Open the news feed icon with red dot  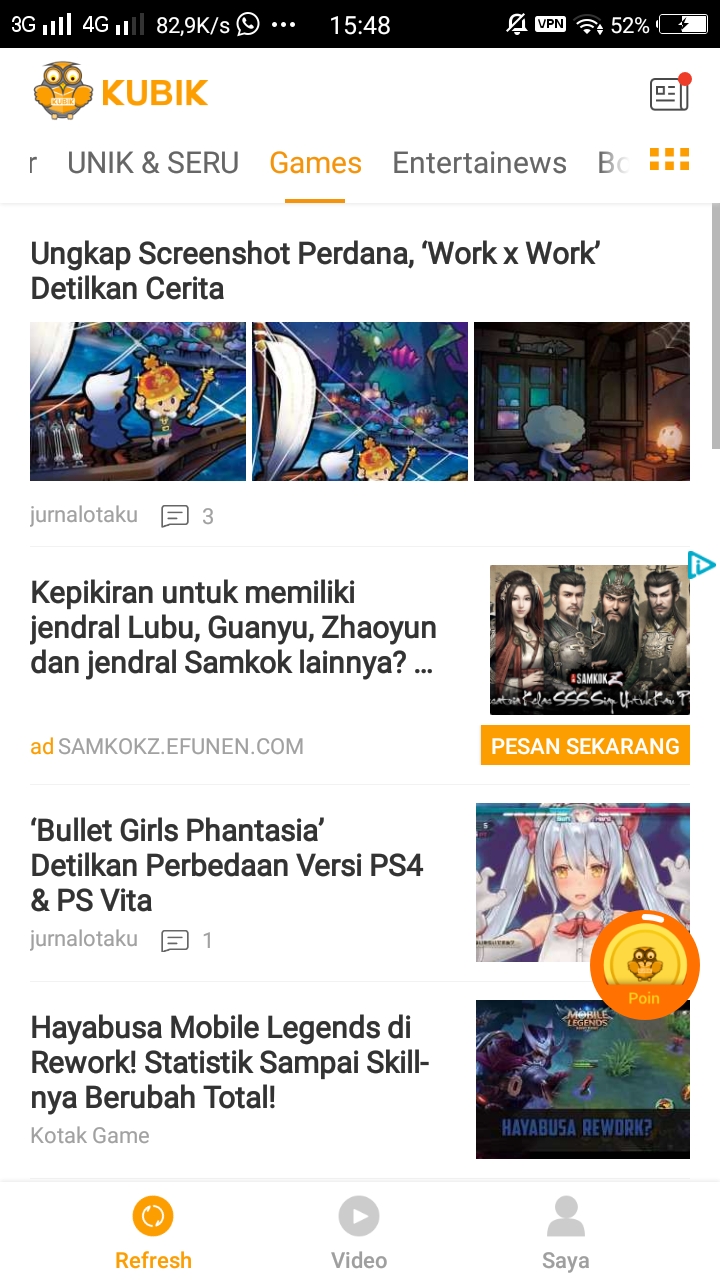coord(669,94)
